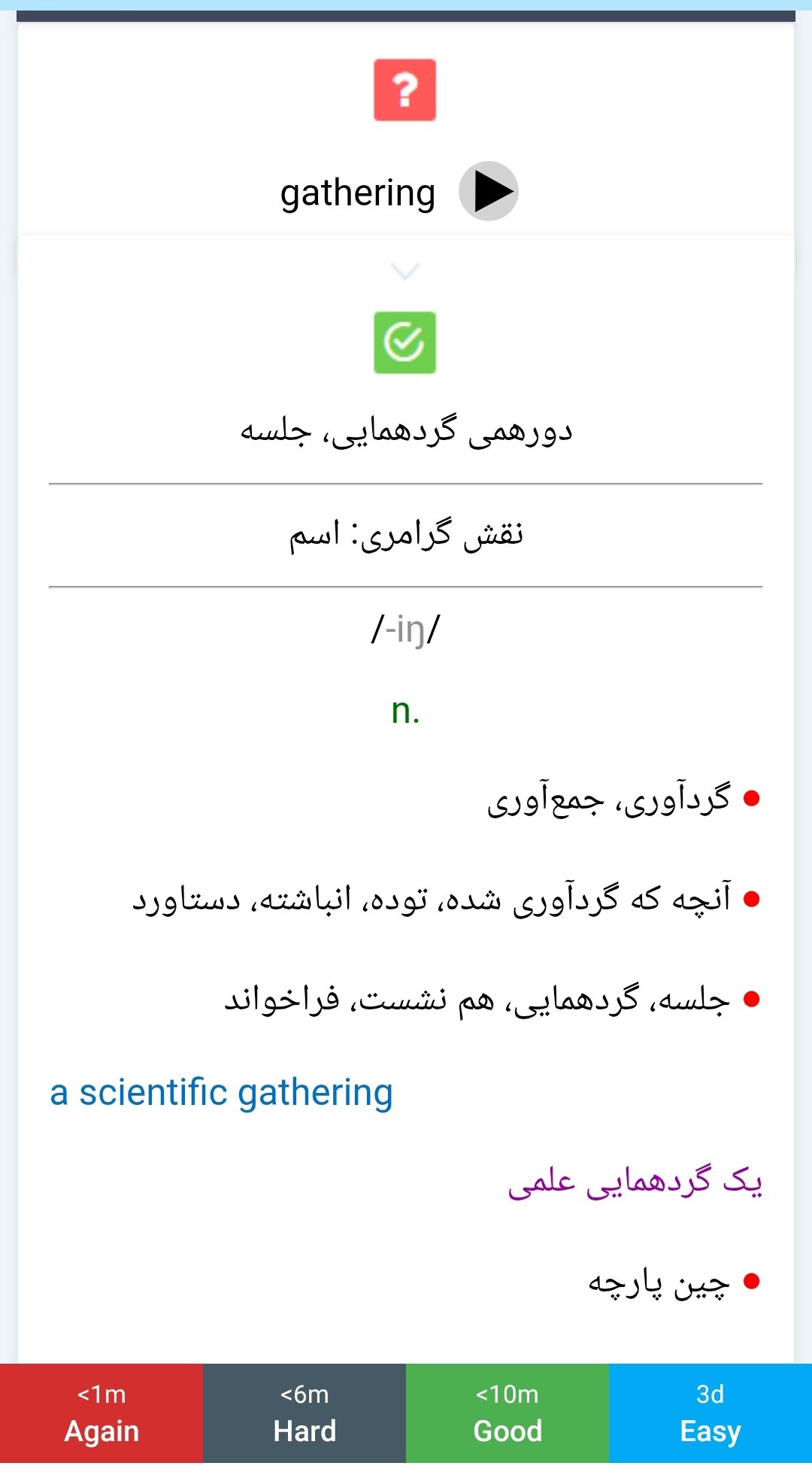Tap the chevron expander below the word
Image resolution: width=812 pixels, height=1475 pixels.
click(405, 271)
